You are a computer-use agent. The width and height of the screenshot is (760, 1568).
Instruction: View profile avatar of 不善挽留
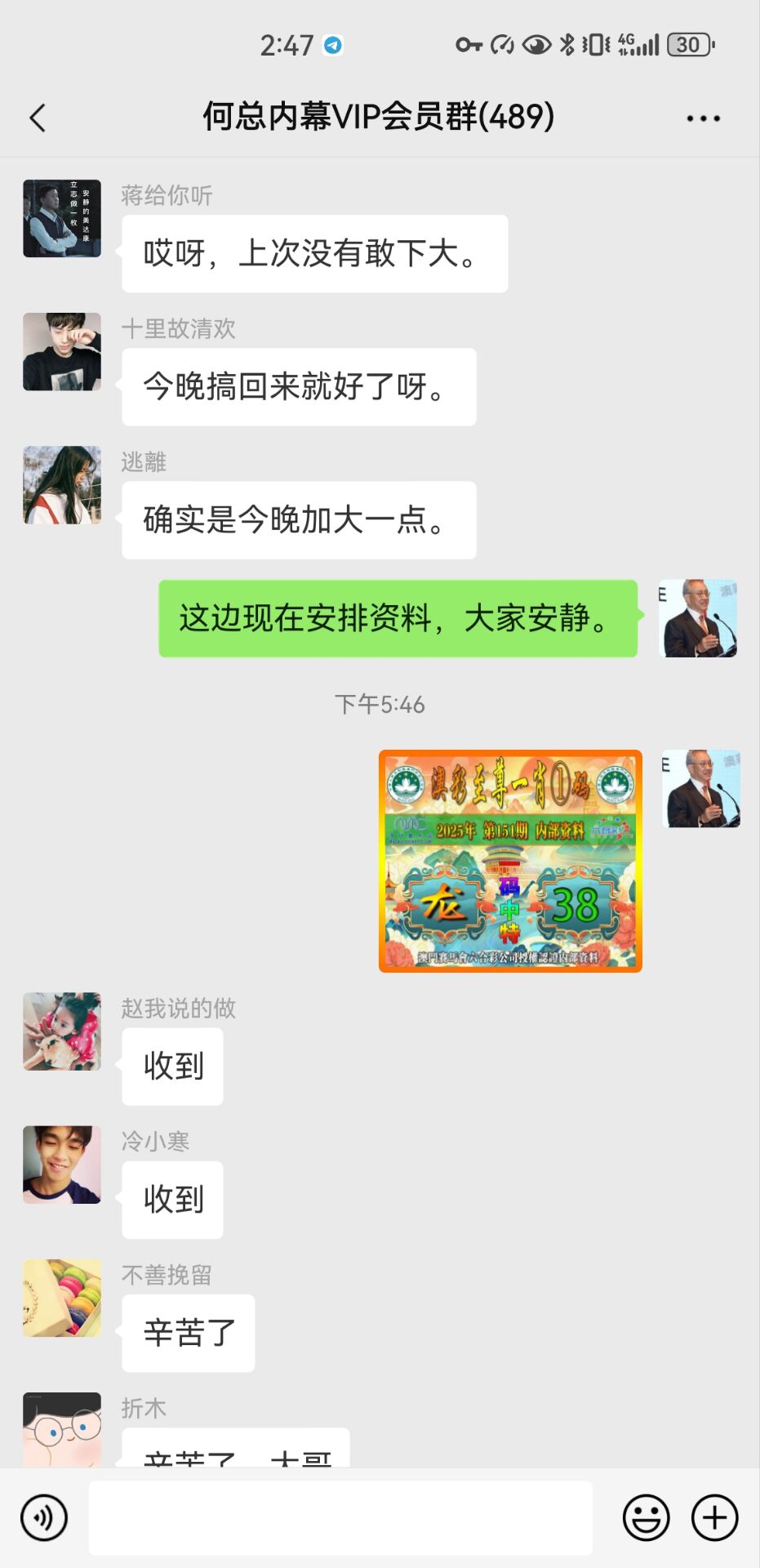tap(62, 1298)
